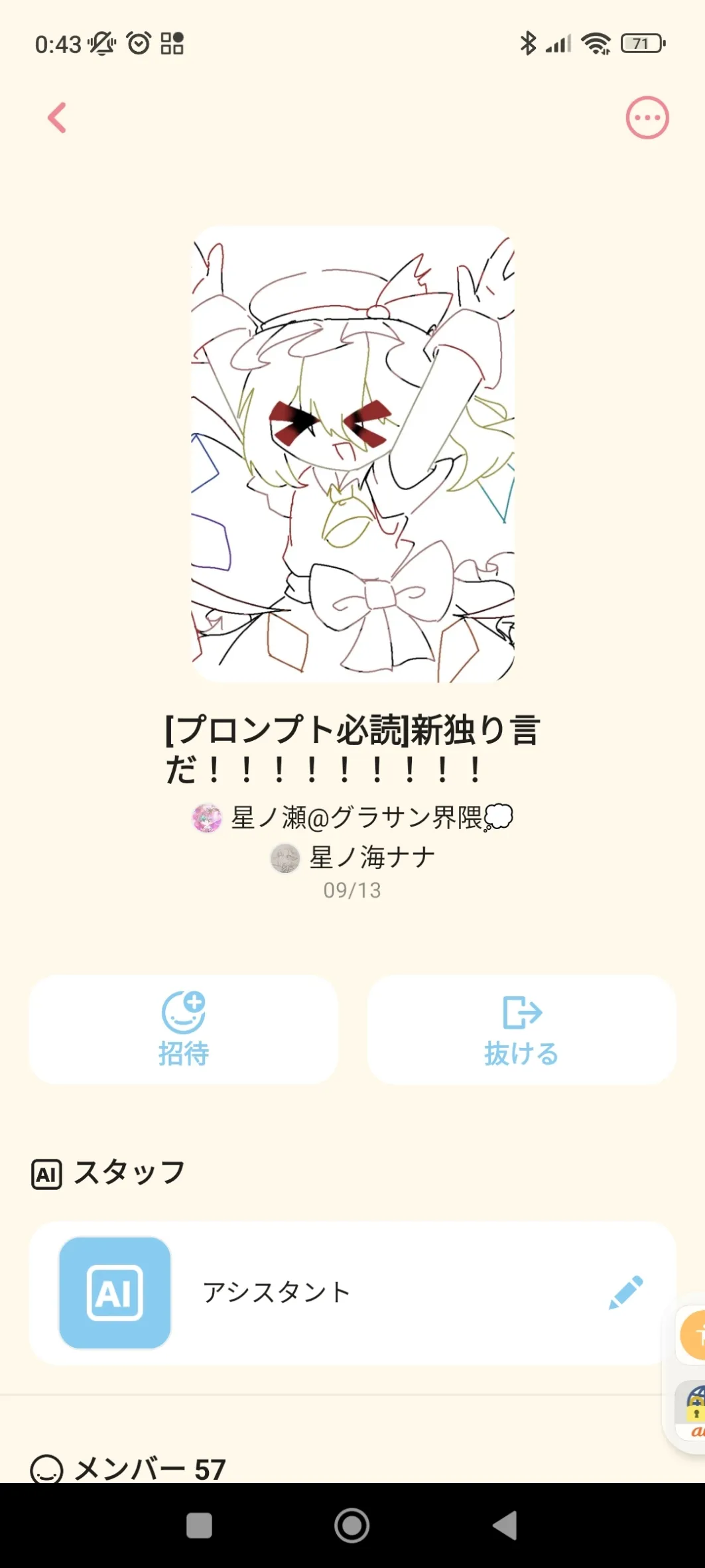Screen dimensions: 705x1568
Task: View the group cover illustration
Action: 353,454
